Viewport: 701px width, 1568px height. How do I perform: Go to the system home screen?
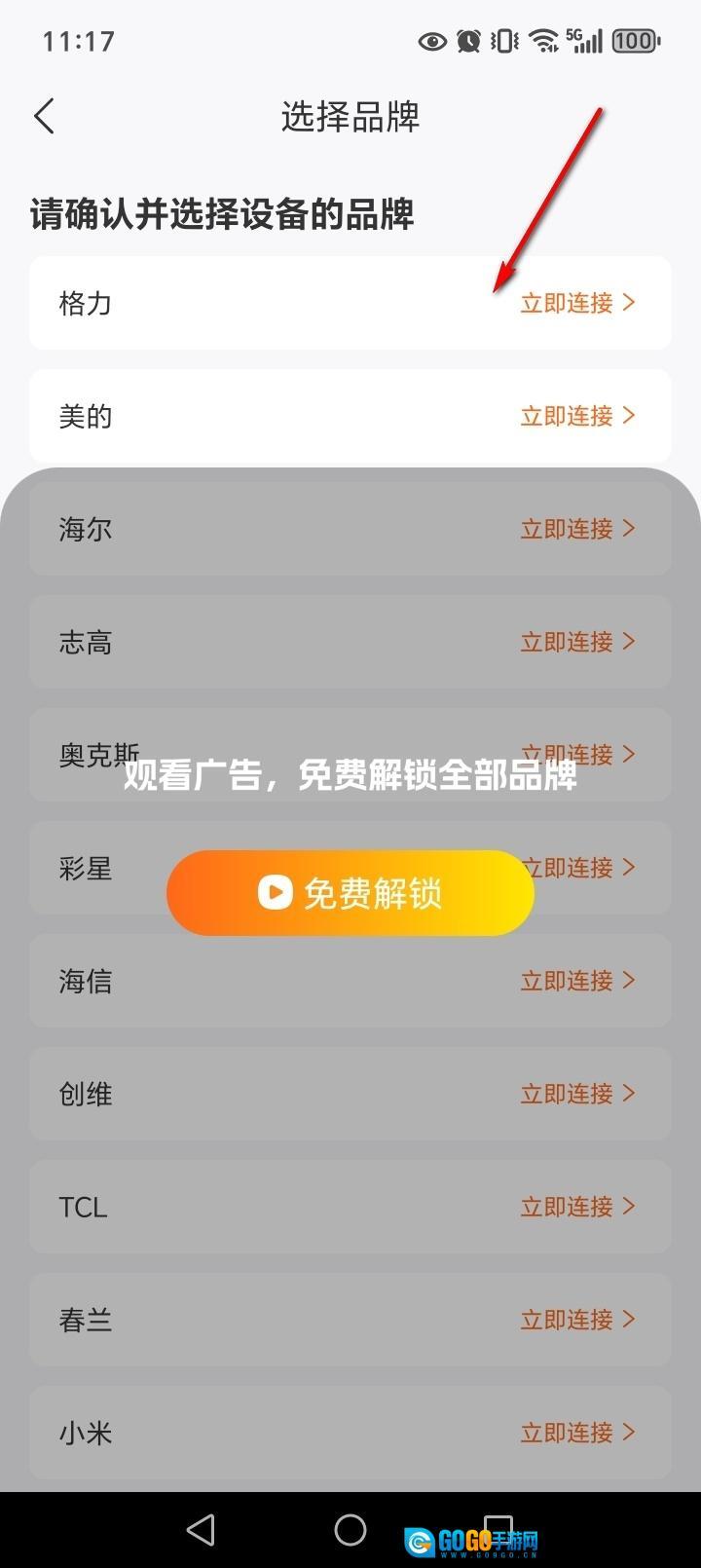350,1530
